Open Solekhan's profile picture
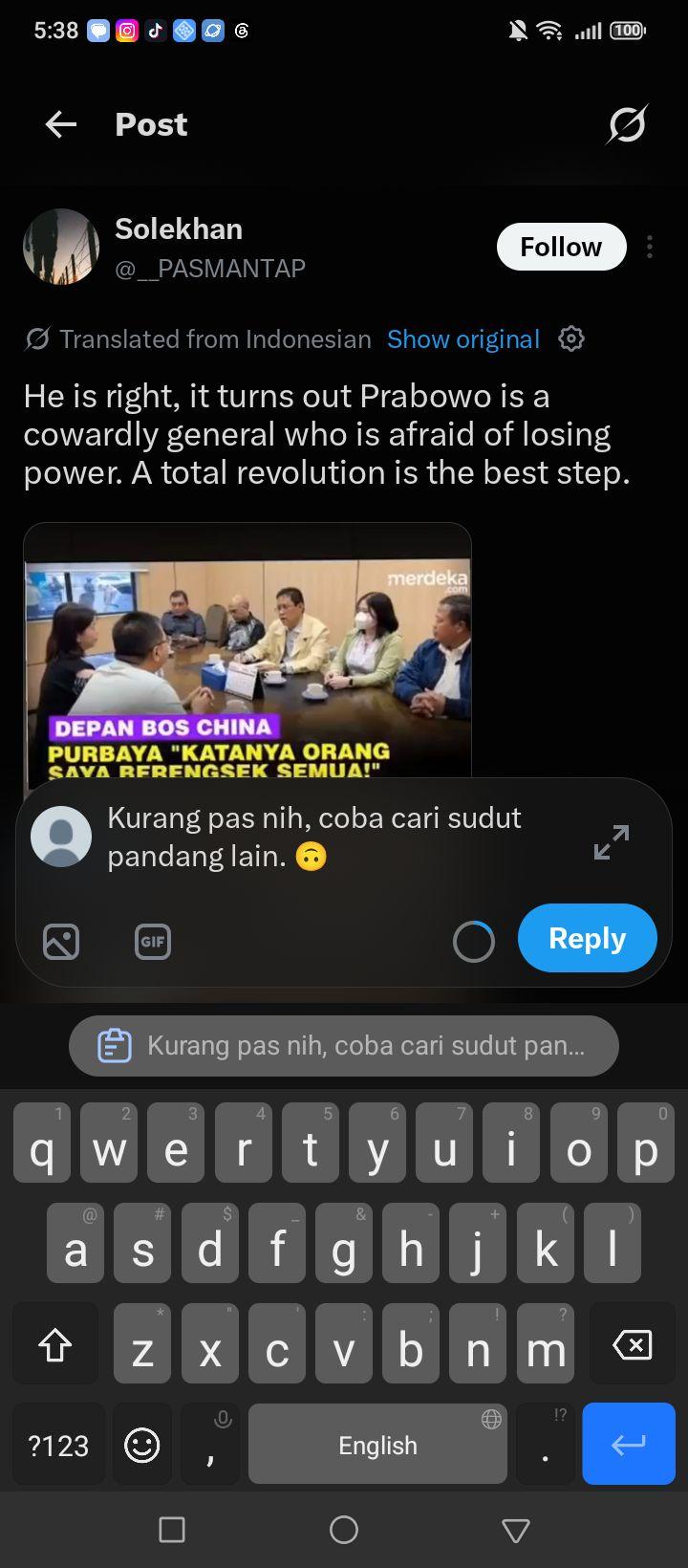 (x=61, y=247)
